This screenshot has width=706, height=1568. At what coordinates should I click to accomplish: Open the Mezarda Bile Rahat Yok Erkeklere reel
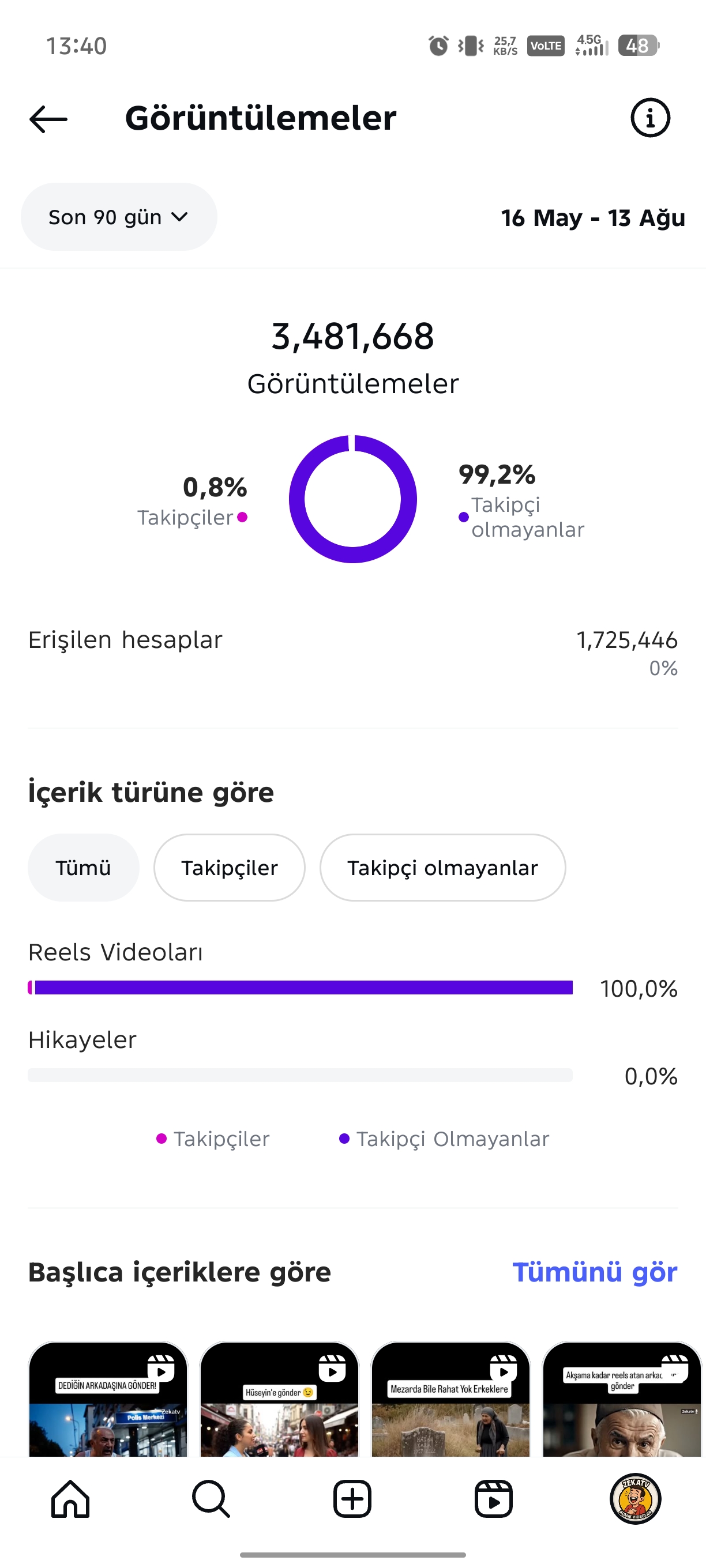click(451, 1399)
